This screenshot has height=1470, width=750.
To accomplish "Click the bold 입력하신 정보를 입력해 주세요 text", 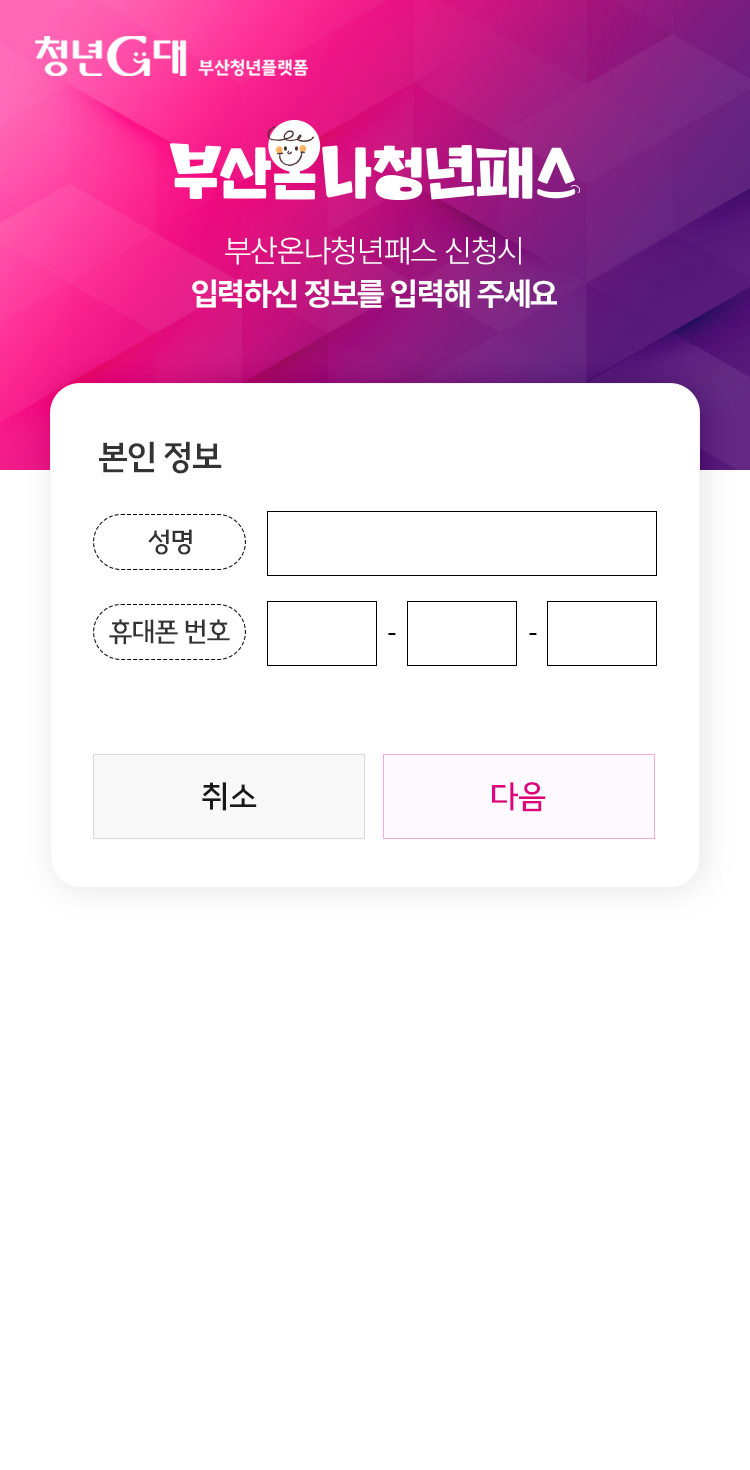I will point(375,295).
